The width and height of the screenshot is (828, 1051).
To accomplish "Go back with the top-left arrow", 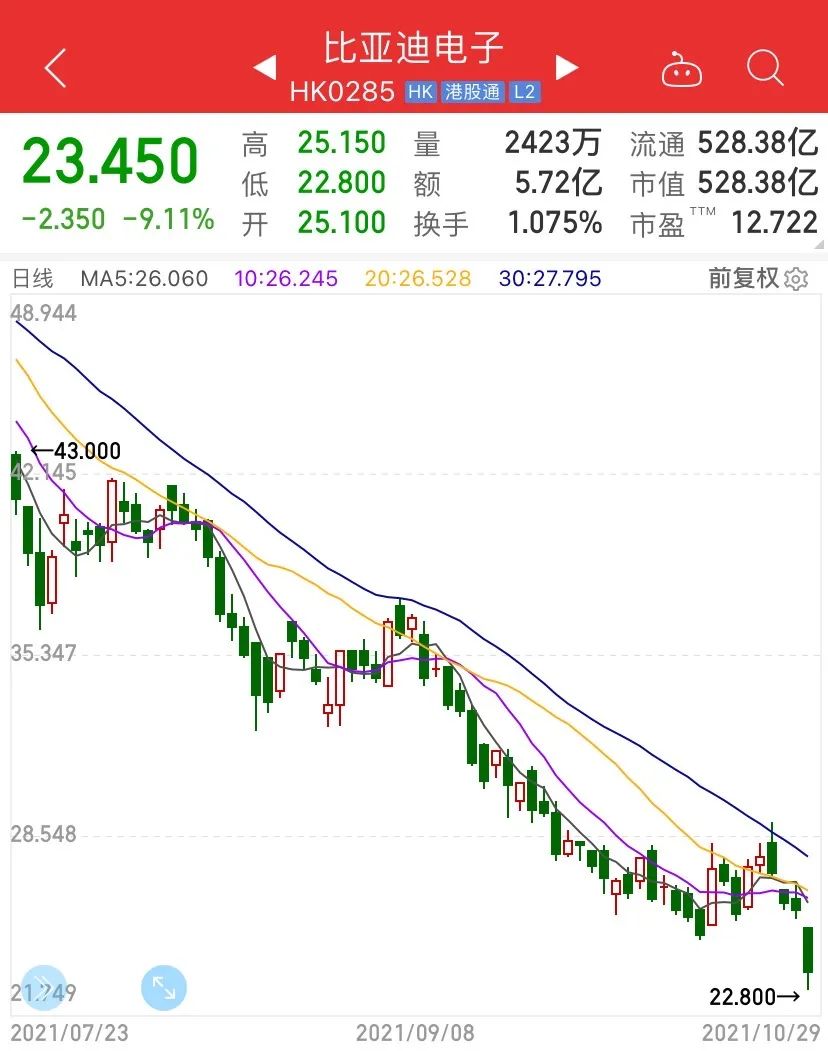I will click(x=56, y=68).
